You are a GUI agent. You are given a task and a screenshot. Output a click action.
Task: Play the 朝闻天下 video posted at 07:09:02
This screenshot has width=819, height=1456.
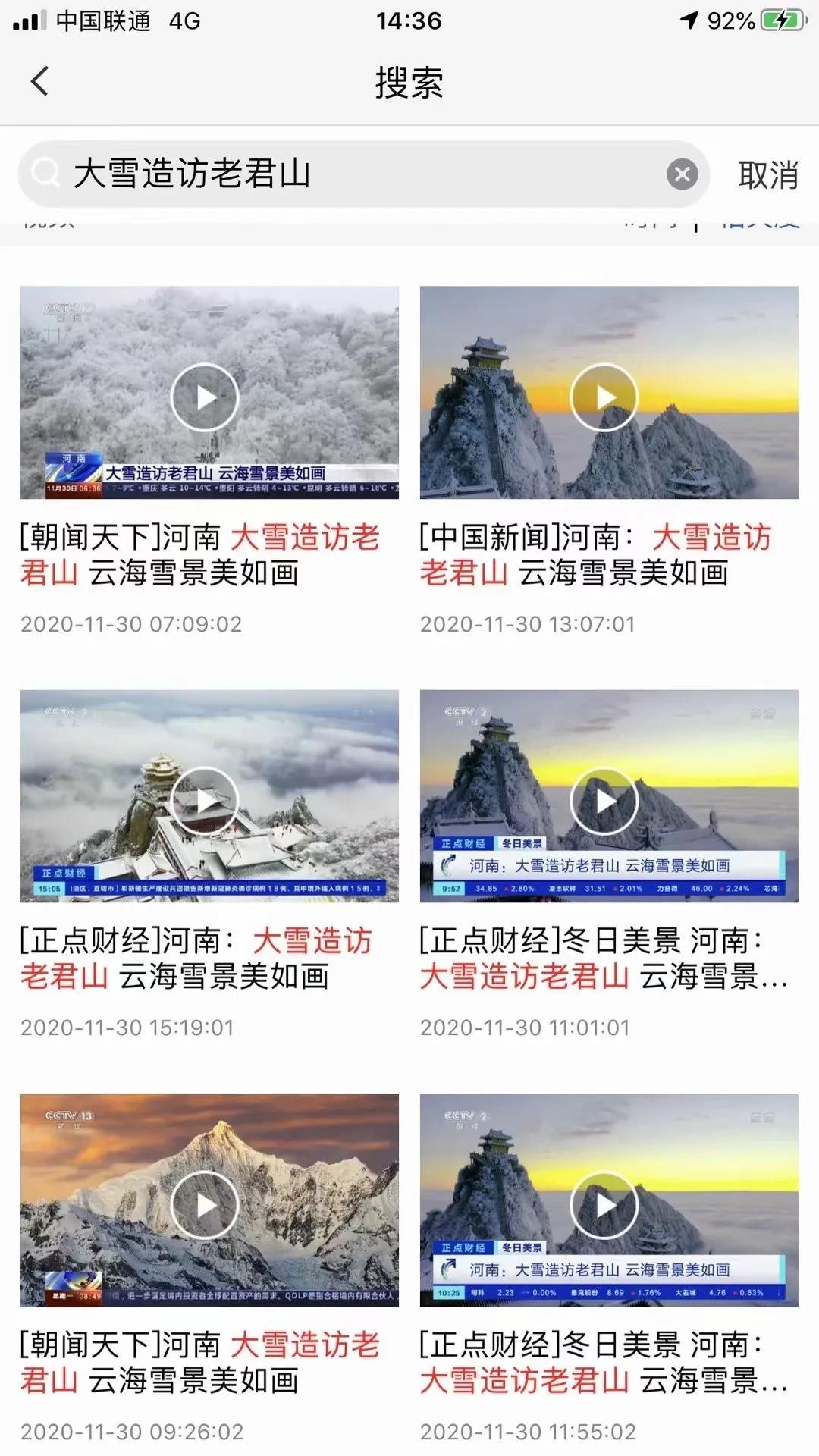pos(205,397)
